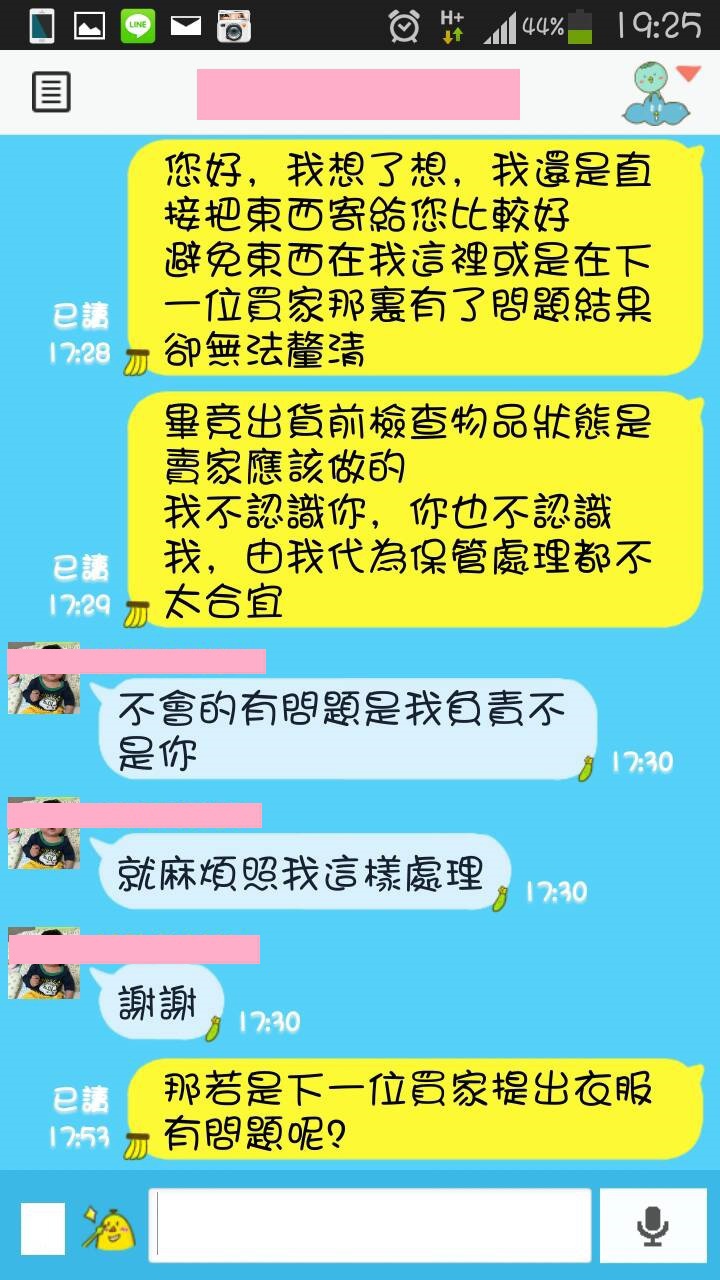720x1280 pixels.
Task: Open the notes icon in the chat header
Action: [x=51, y=93]
